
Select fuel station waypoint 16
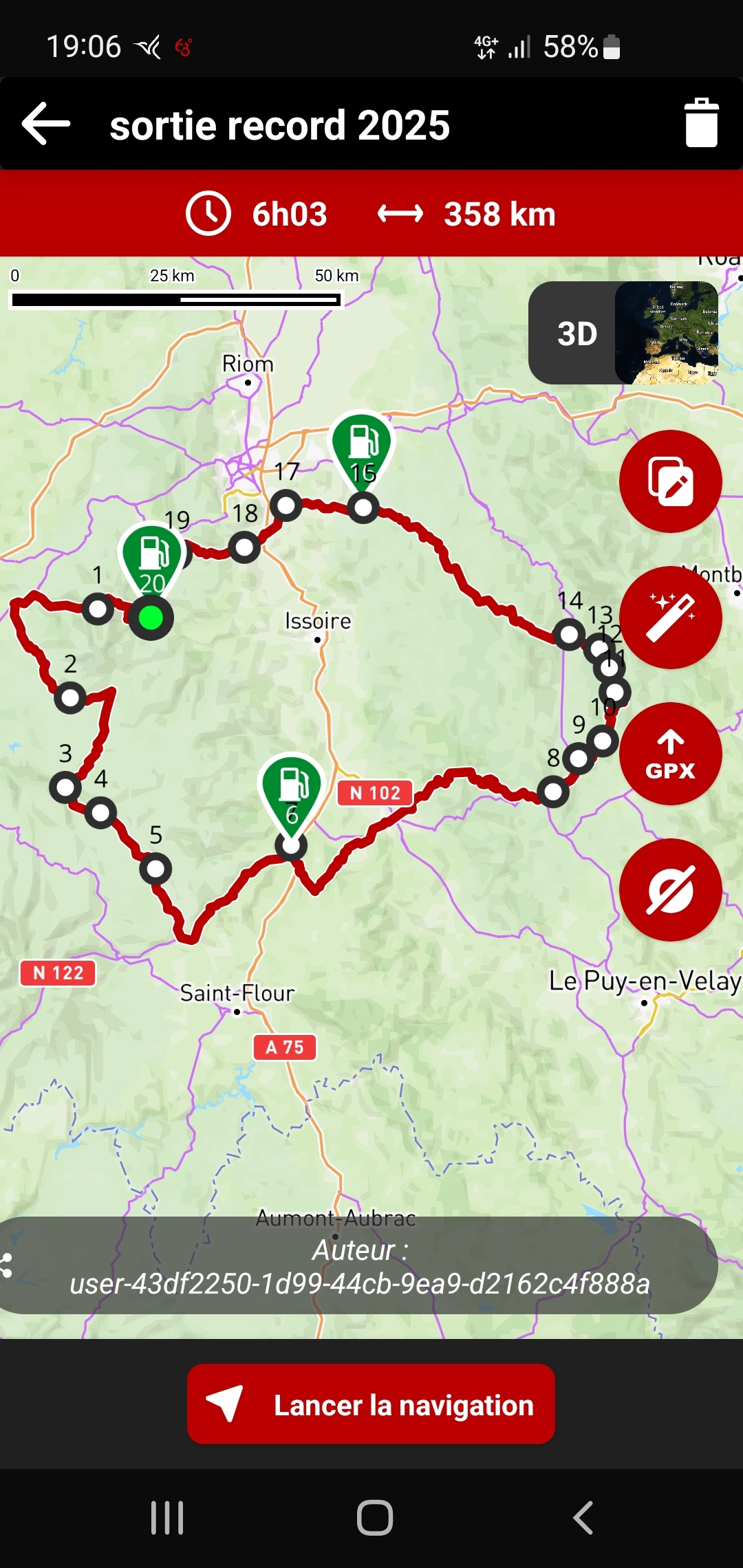pyautogui.click(x=362, y=447)
